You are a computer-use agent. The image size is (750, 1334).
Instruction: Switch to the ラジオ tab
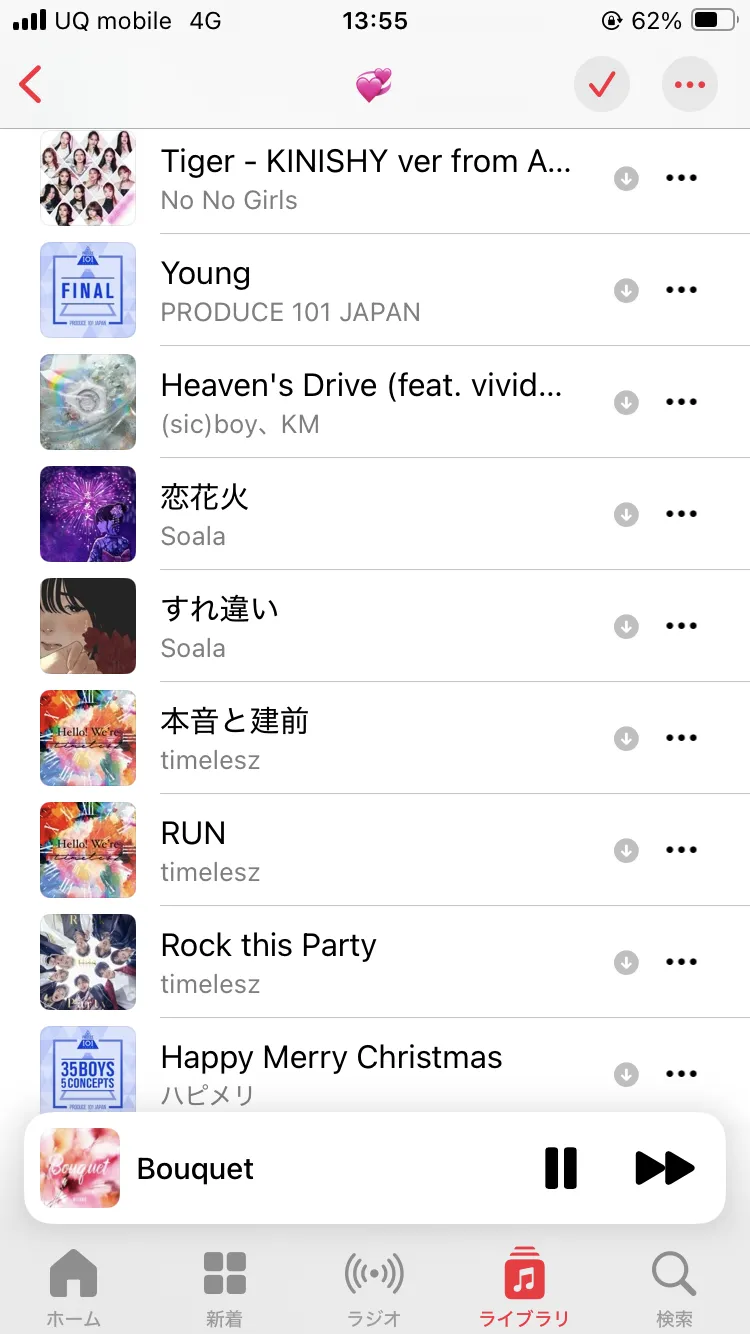pyautogui.click(x=374, y=1288)
